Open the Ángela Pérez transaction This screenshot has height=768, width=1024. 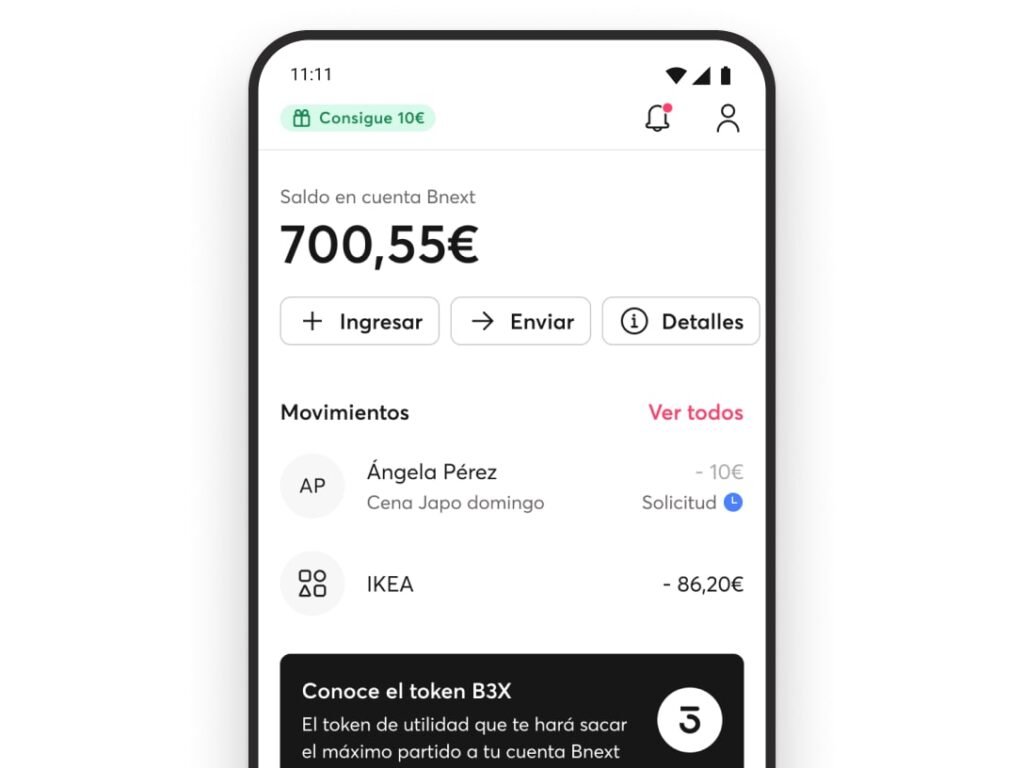511,486
